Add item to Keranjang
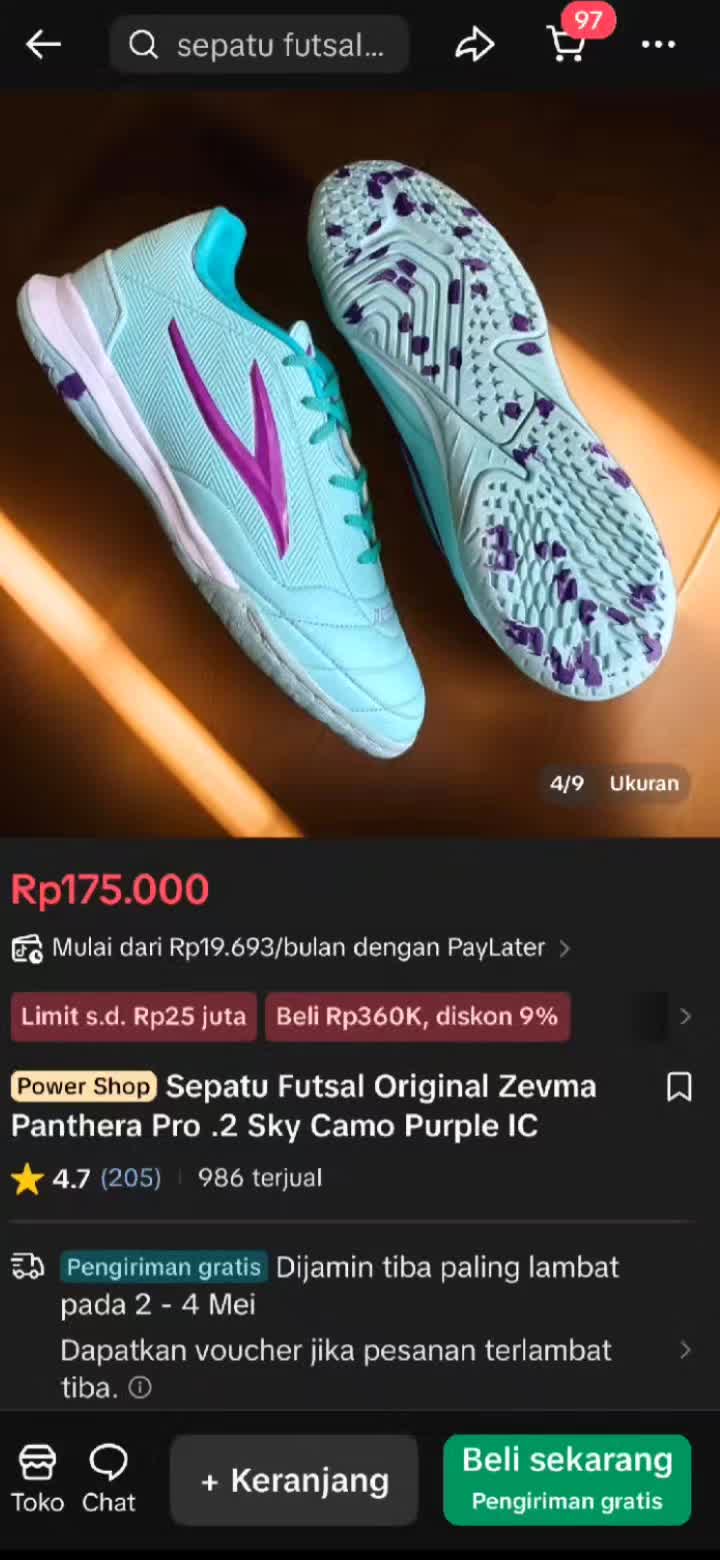 294,1480
